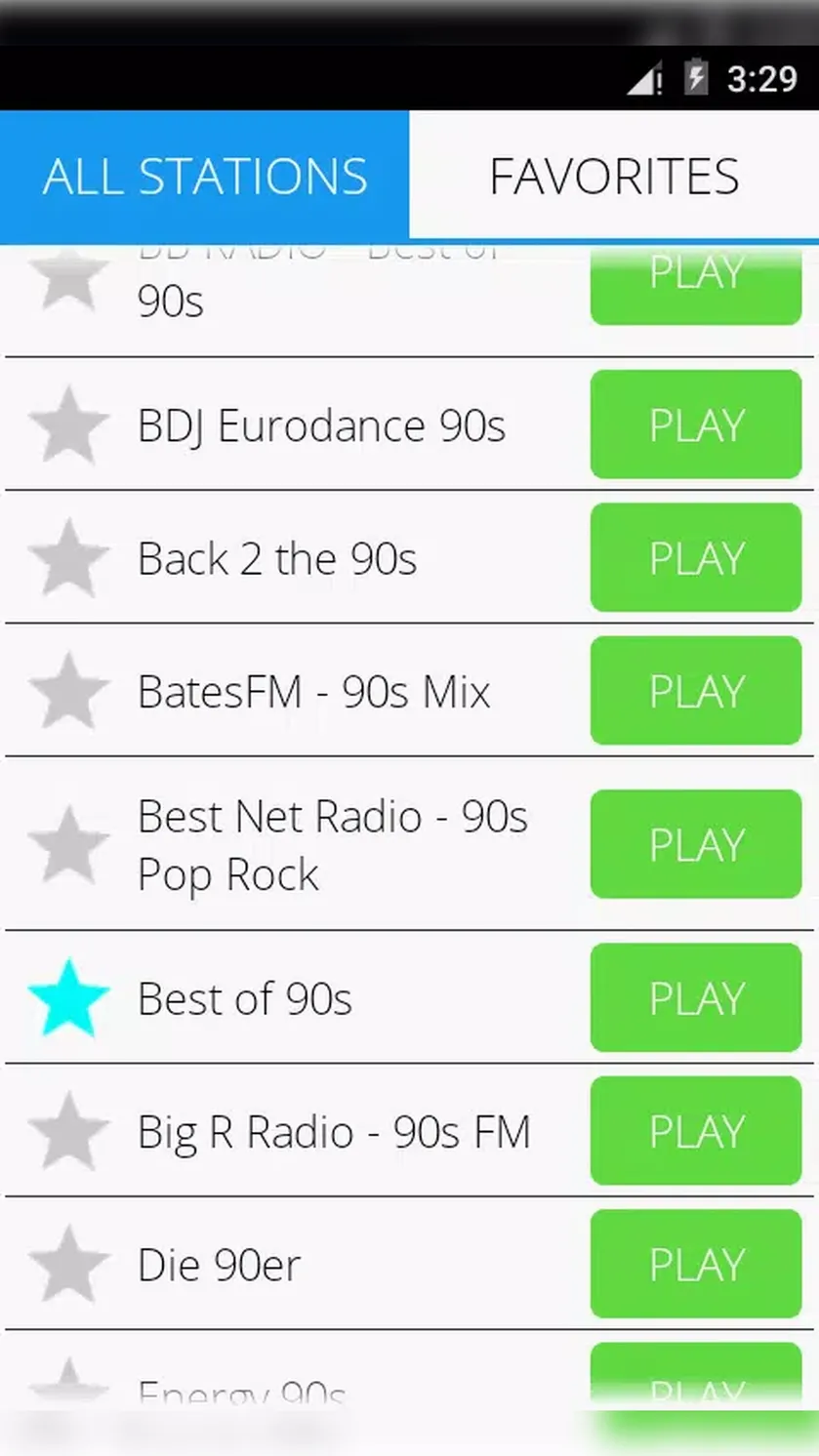Favorite Best Net Radio - 90s Pop Rock
Viewport: 819px width, 1456px height.
68,844
